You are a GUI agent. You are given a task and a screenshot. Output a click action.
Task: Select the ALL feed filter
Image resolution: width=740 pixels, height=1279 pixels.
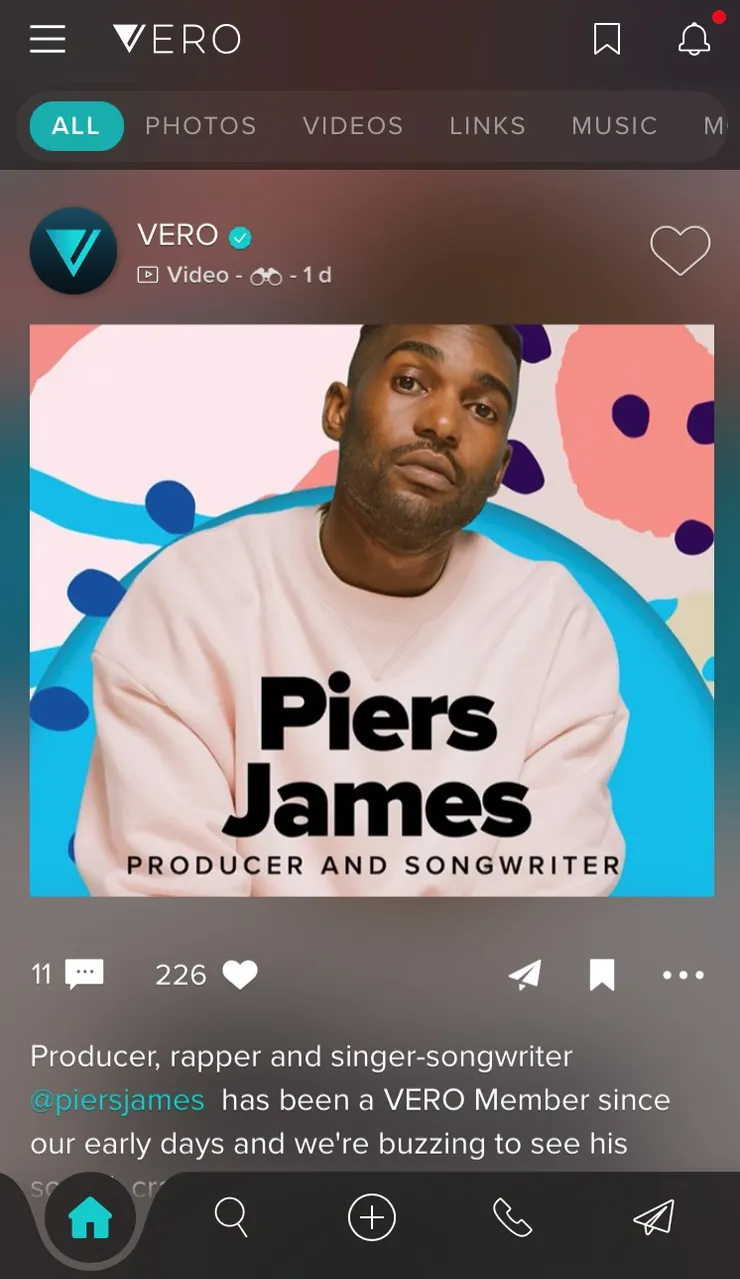click(x=76, y=126)
